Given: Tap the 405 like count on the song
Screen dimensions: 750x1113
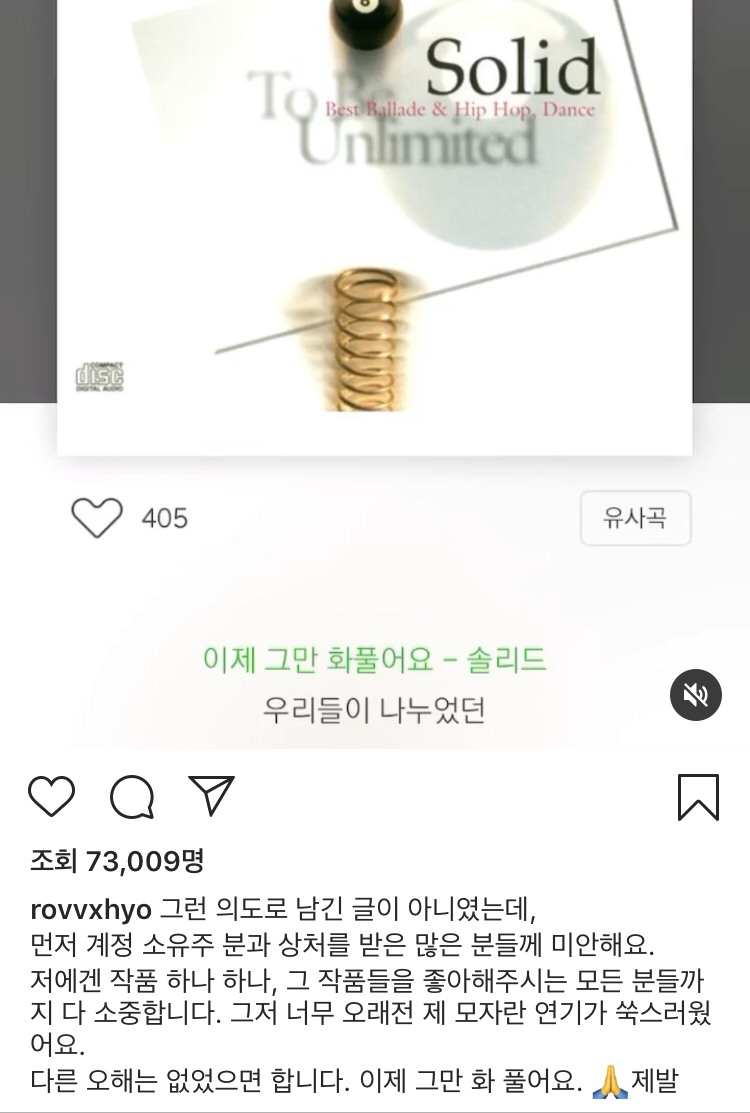Looking at the screenshot, I should click(x=163, y=518).
